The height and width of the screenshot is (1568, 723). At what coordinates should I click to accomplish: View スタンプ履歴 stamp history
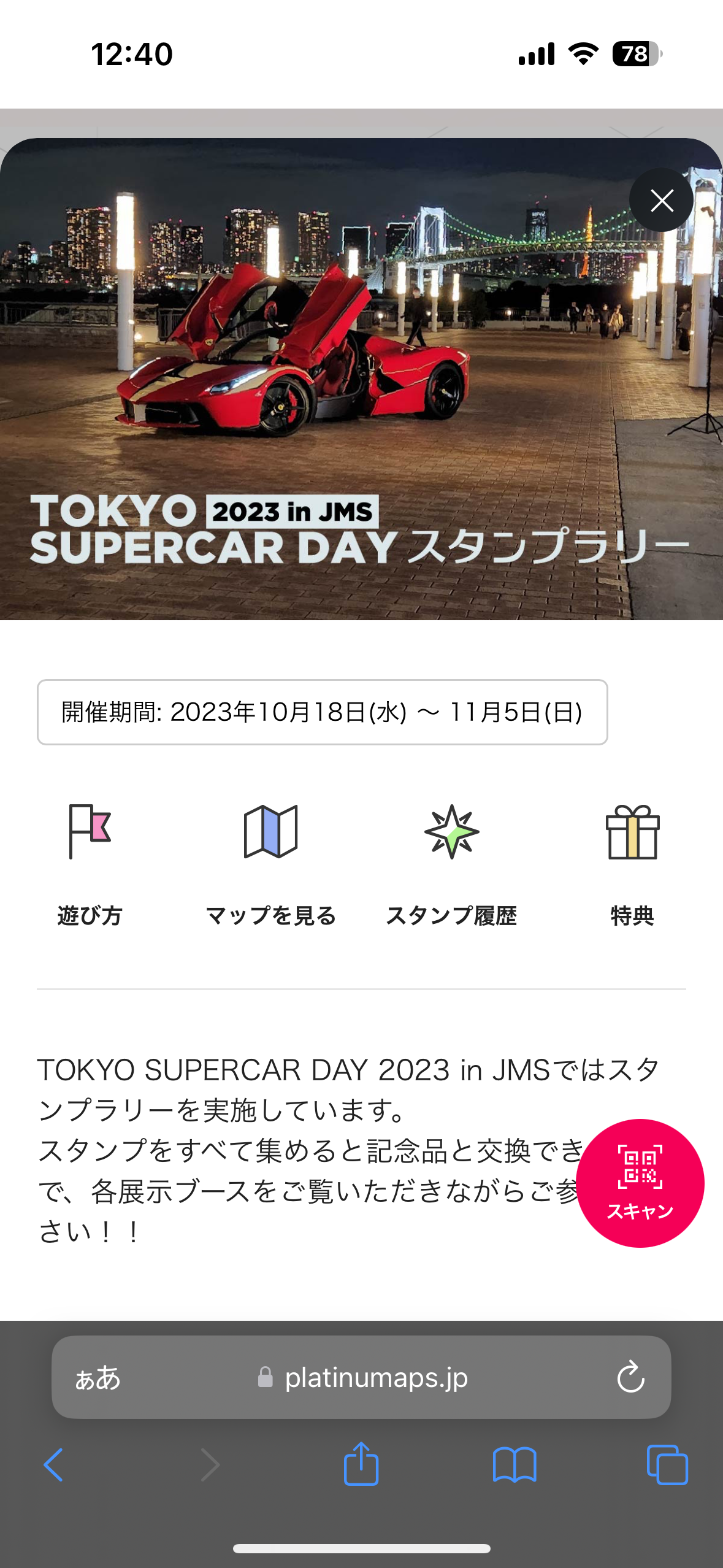(451, 864)
